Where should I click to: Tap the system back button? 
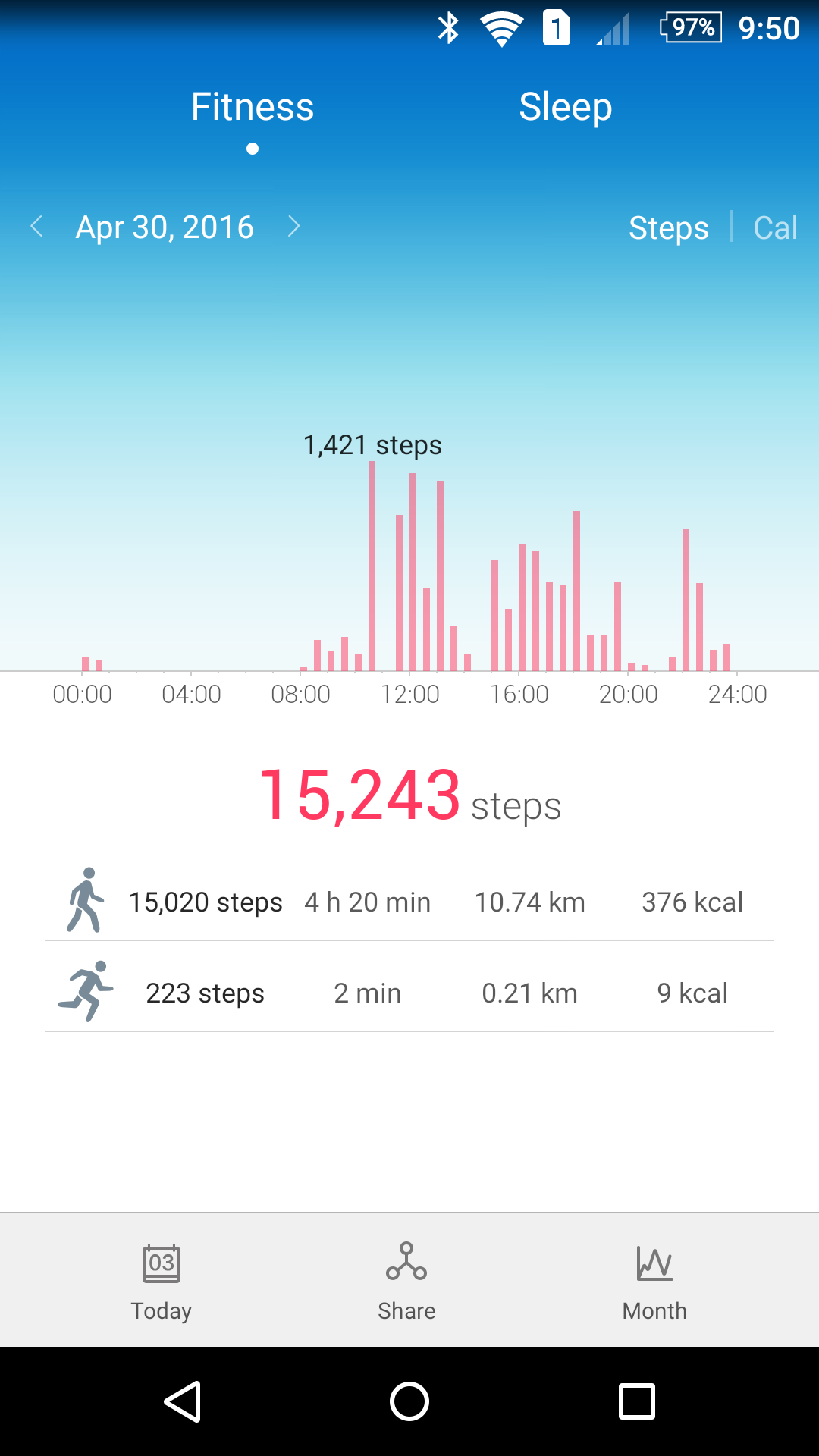click(183, 1401)
